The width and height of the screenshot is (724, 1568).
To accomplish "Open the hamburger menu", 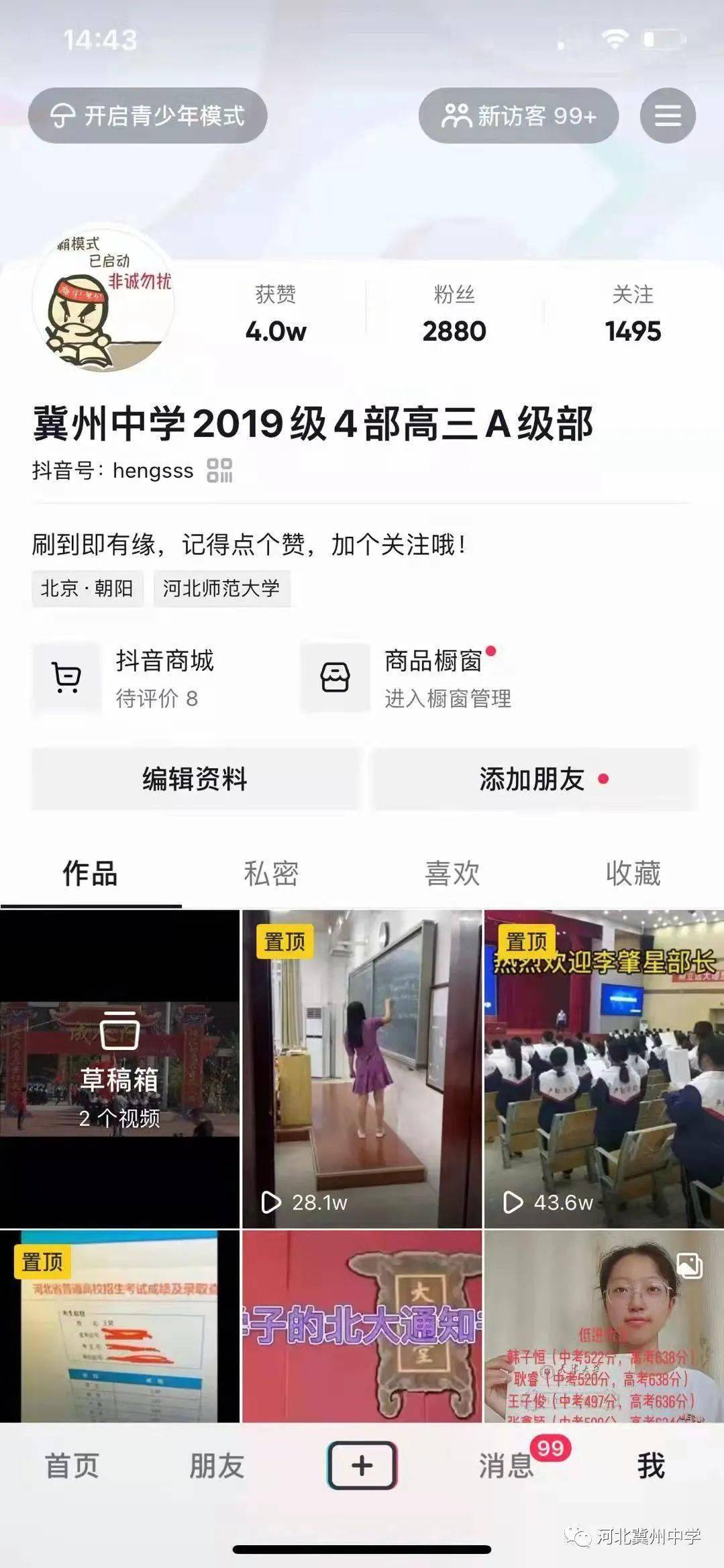I will click(668, 115).
